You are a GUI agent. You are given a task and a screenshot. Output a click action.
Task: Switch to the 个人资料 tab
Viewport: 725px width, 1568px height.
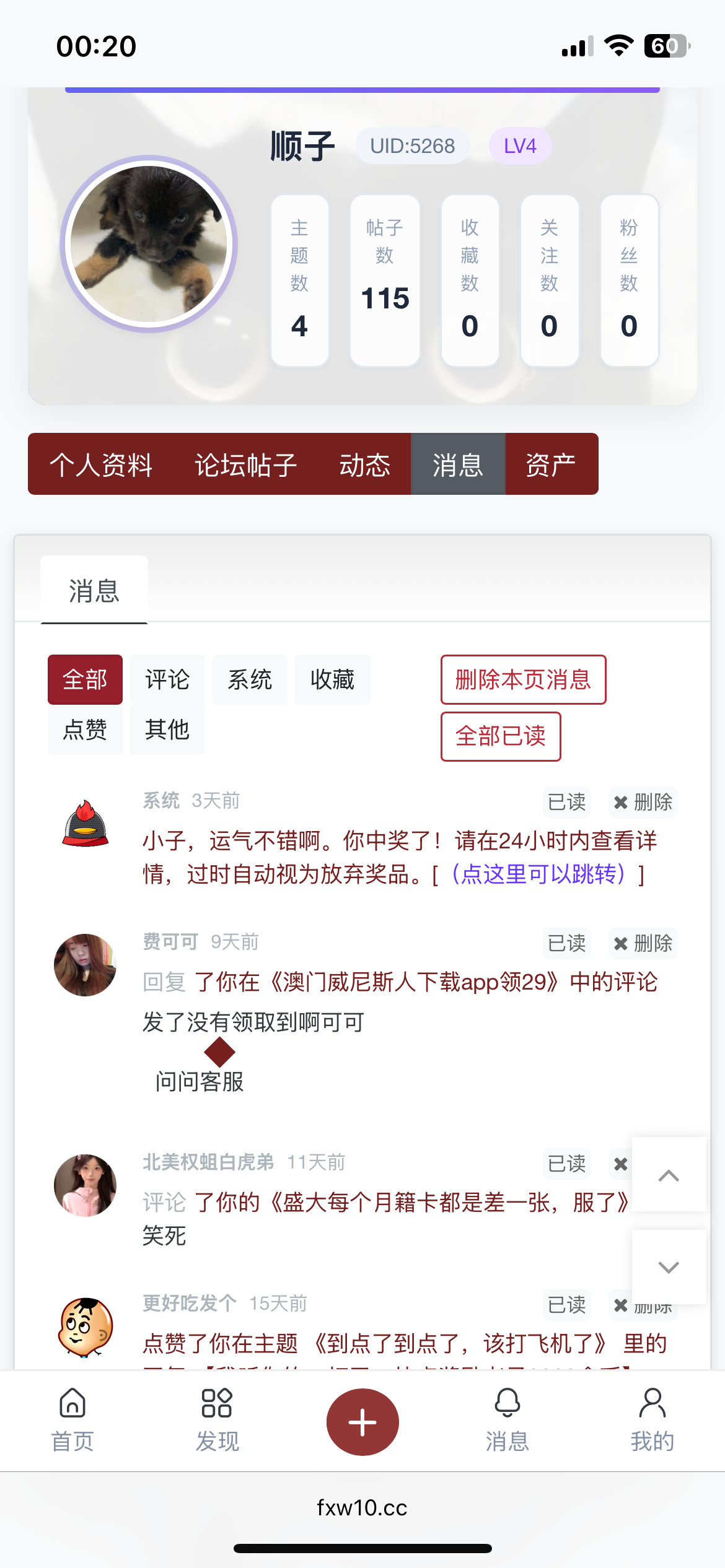[101, 464]
